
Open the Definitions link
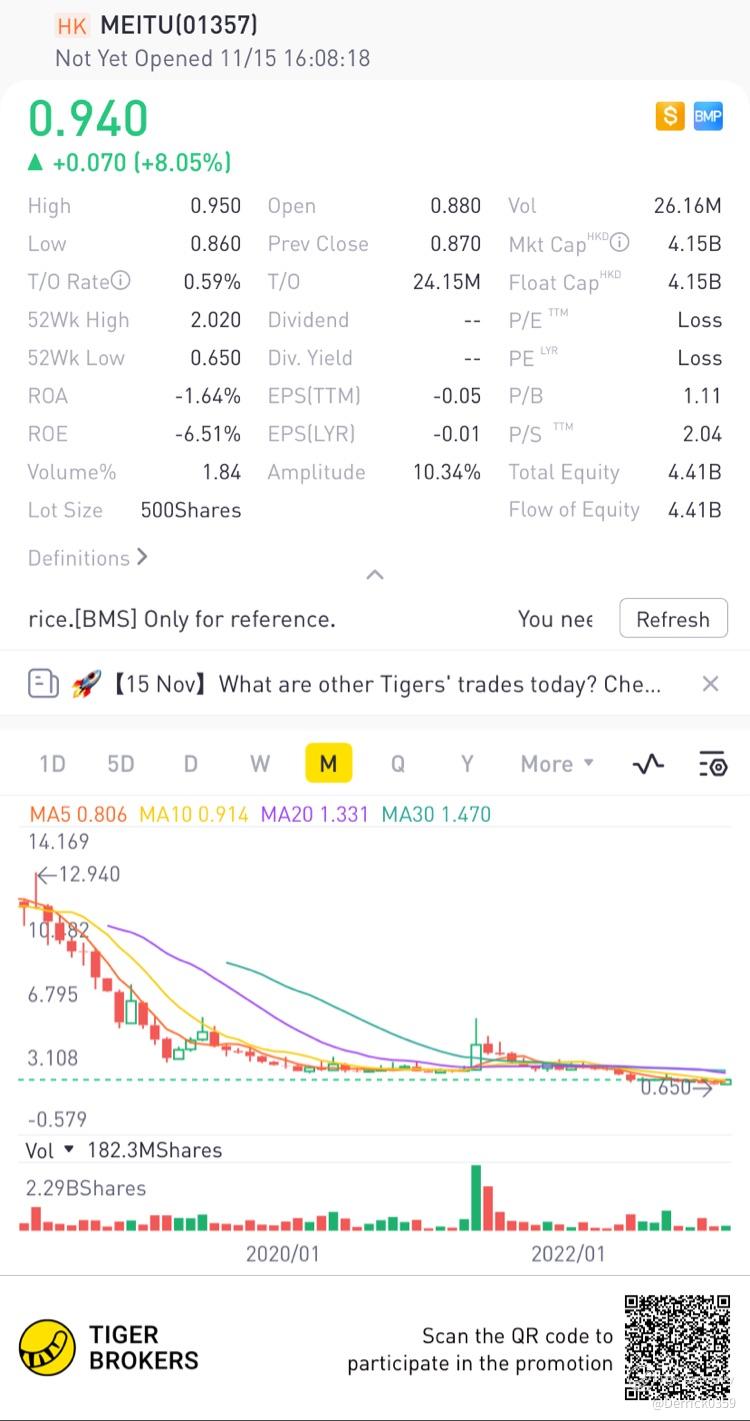pos(87,558)
